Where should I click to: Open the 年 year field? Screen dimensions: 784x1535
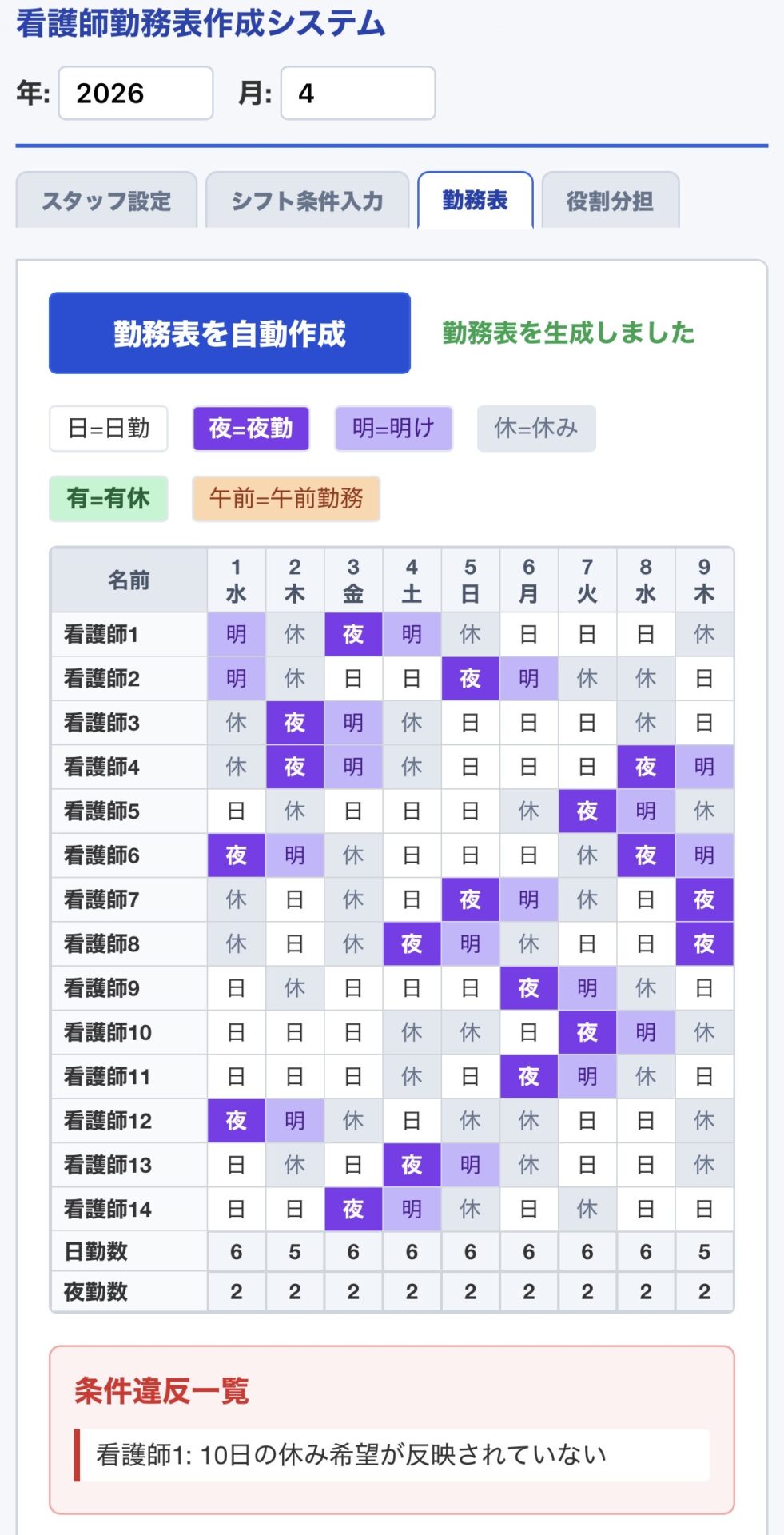pos(134,94)
